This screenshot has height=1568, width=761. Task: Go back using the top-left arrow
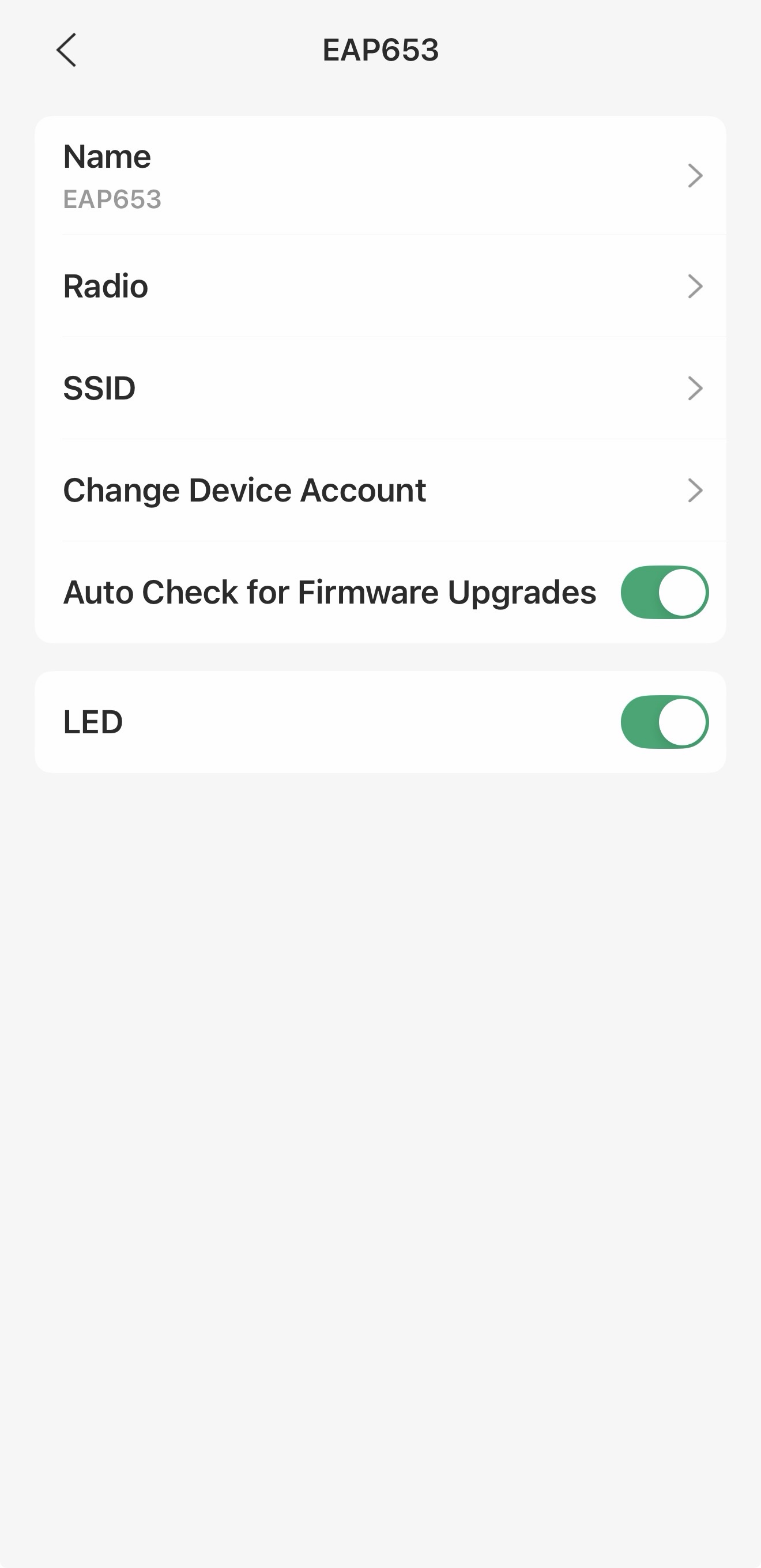click(66, 50)
